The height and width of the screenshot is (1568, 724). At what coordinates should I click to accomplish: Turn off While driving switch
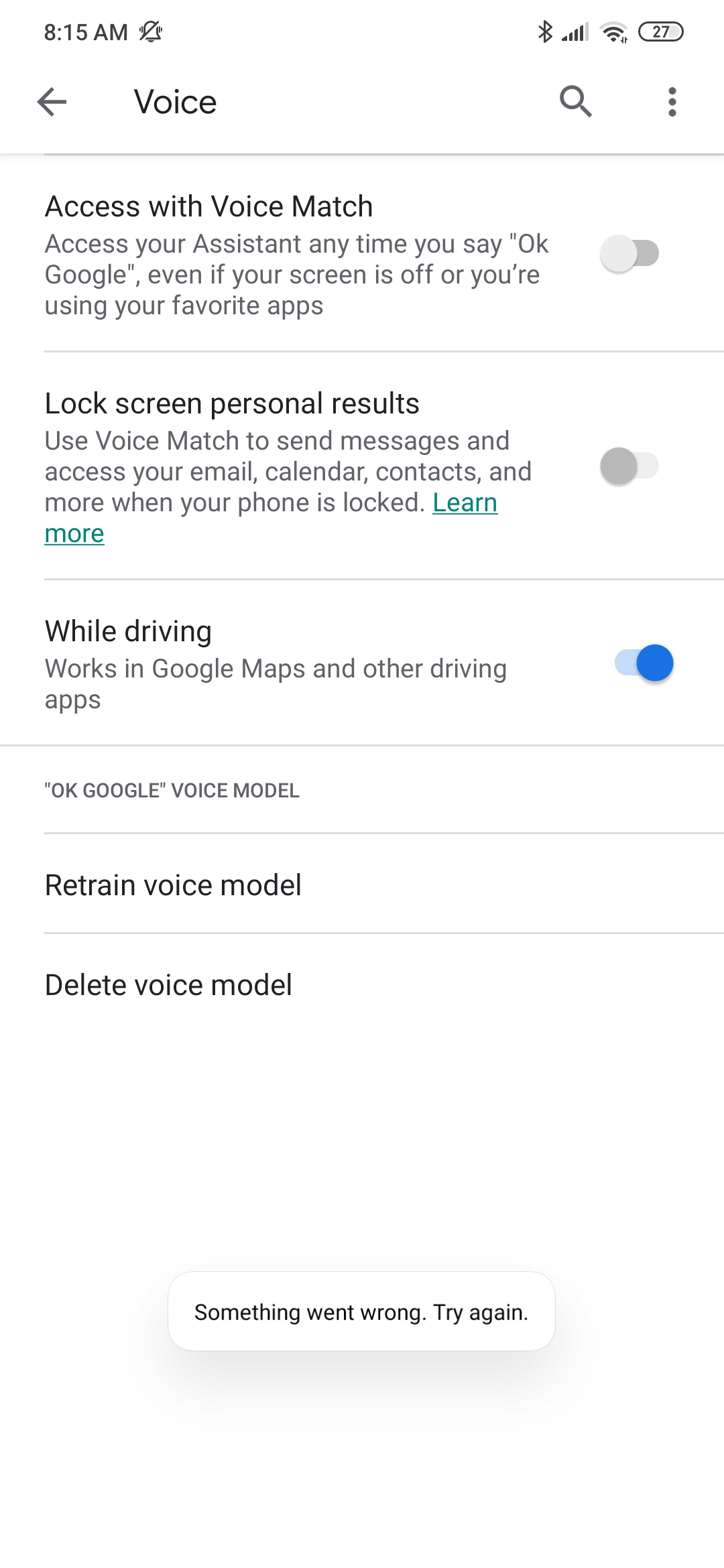pyautogui.click(x=644, y=663)
